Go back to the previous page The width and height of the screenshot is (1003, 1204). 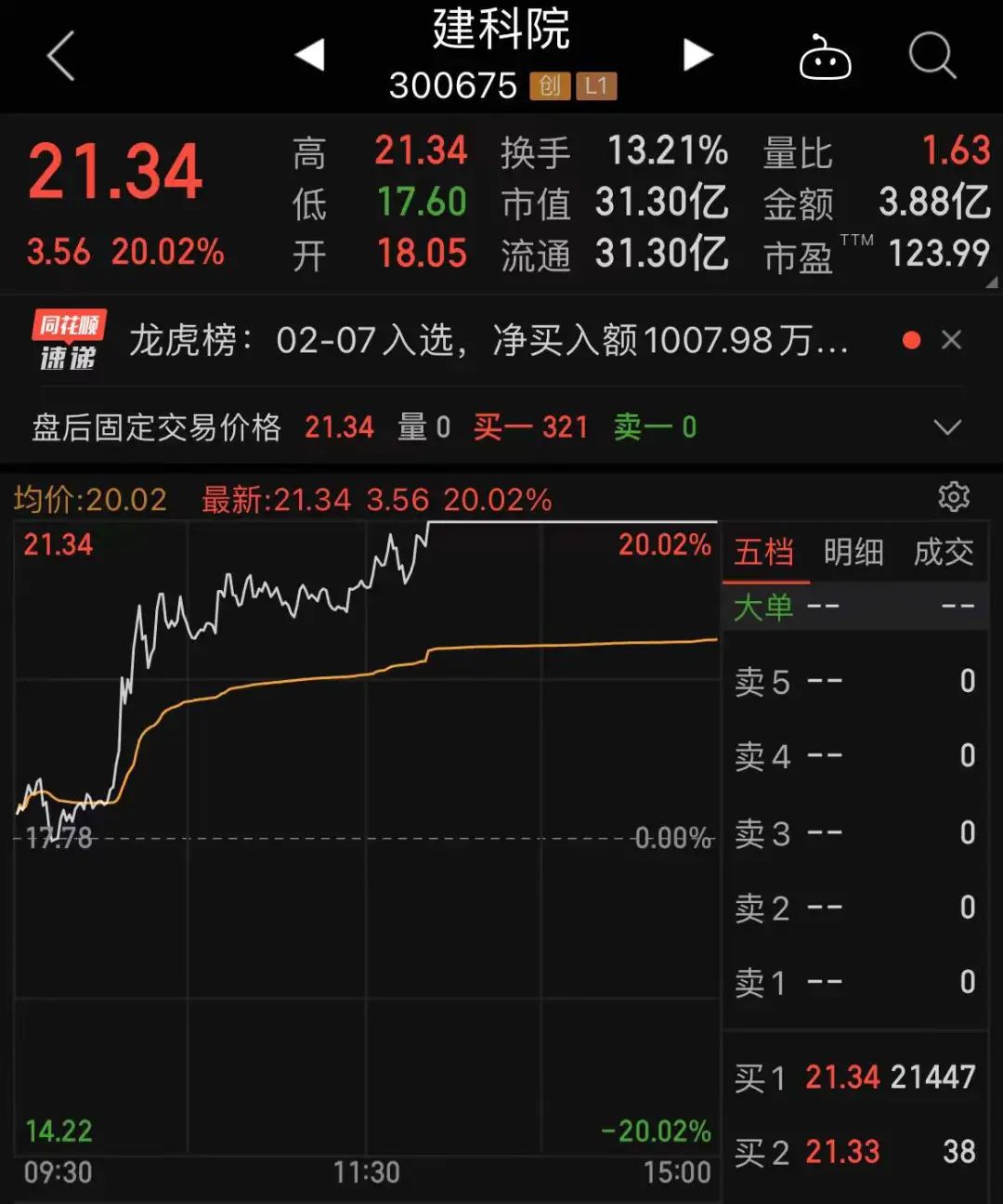(60, 56)
